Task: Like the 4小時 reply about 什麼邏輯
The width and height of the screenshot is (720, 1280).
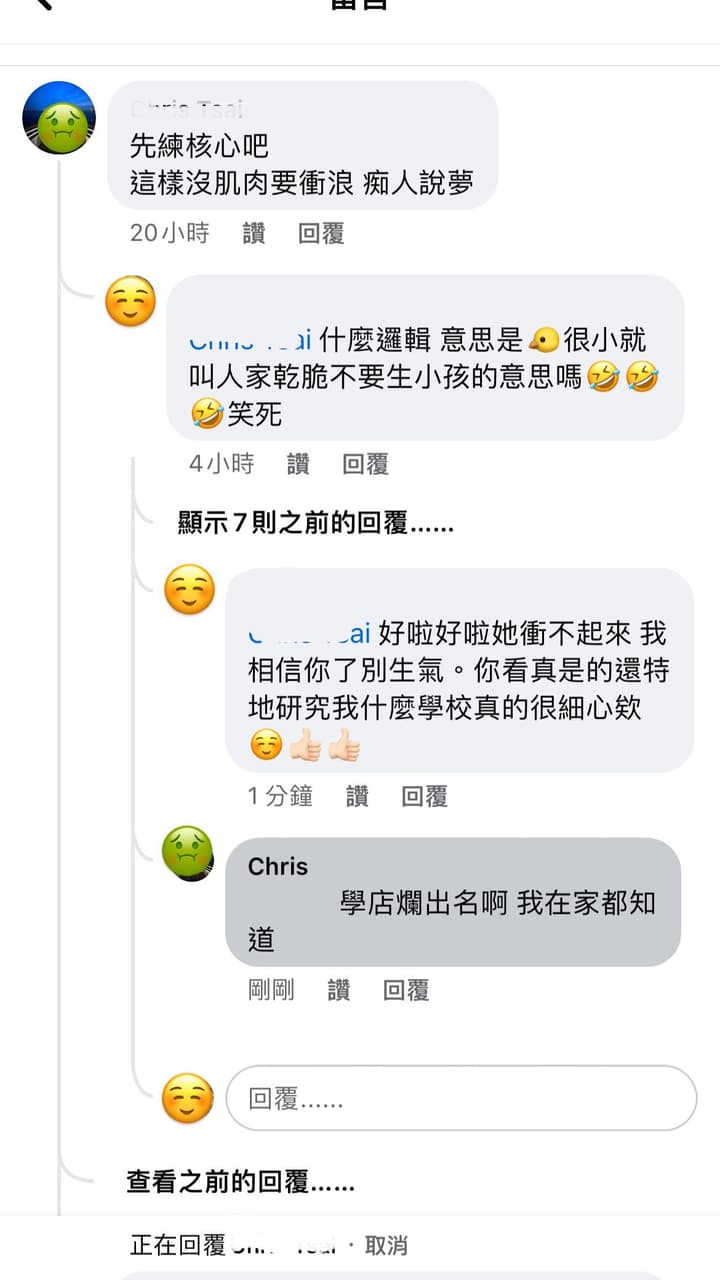Action: (x=298, y=464)
